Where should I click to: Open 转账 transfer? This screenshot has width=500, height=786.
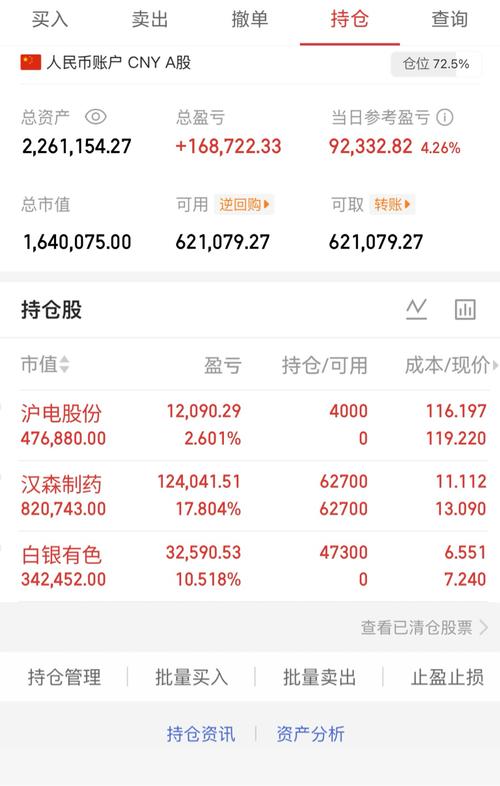(x=392, y=205)
